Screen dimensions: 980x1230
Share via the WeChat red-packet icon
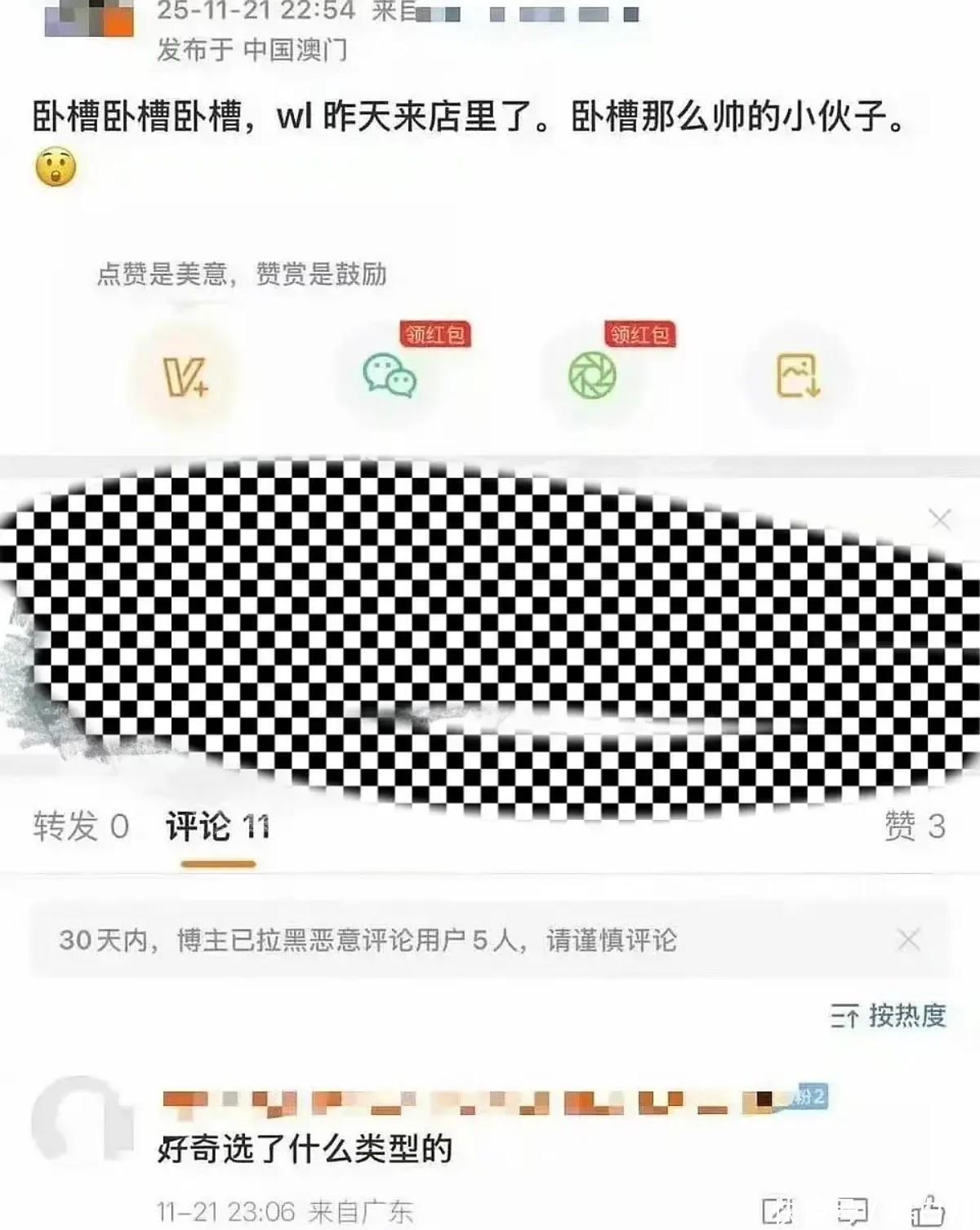click(x=390, y=377)
